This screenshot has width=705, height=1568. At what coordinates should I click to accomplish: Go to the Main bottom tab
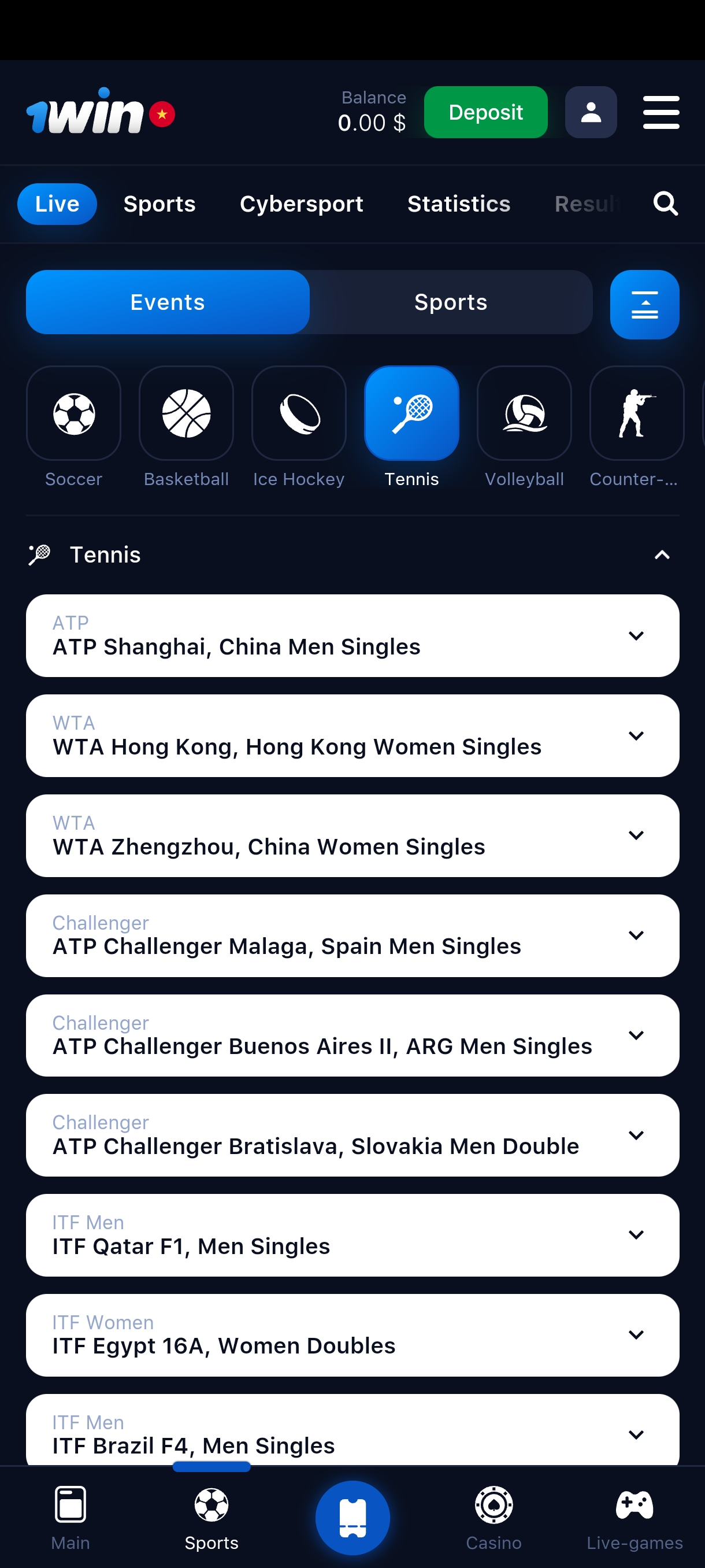pos(70,1517)
